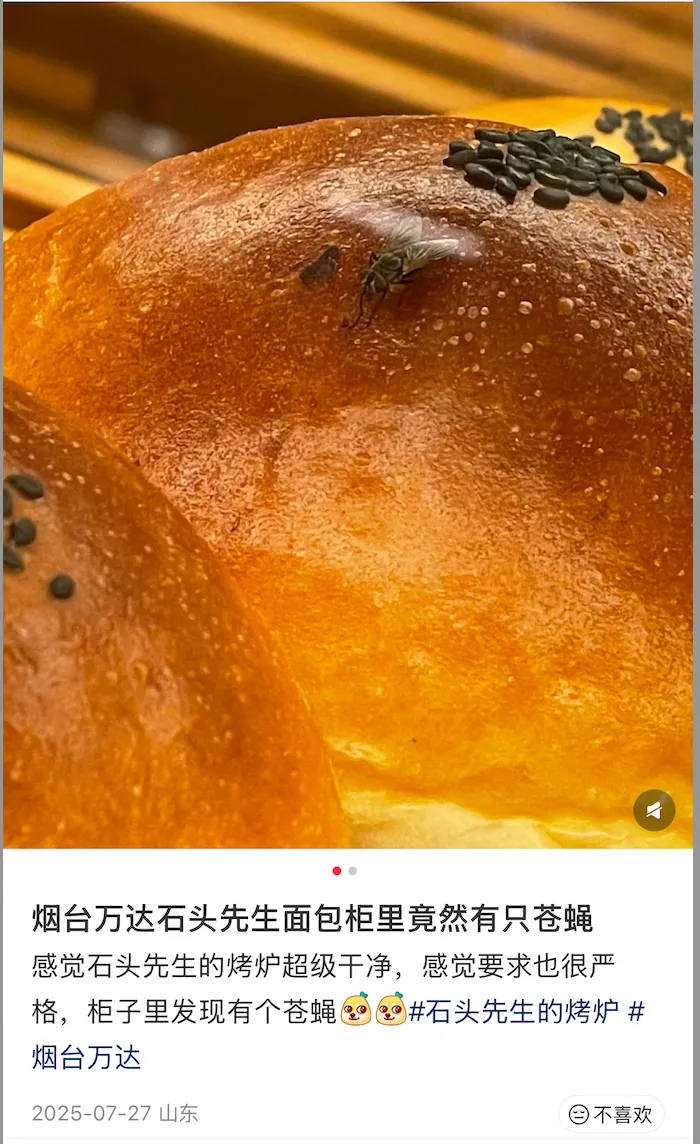The height and width of the screenshot is (1144, 700).
Task: Tap the sound icon on the photo
Action: point(654,810)
